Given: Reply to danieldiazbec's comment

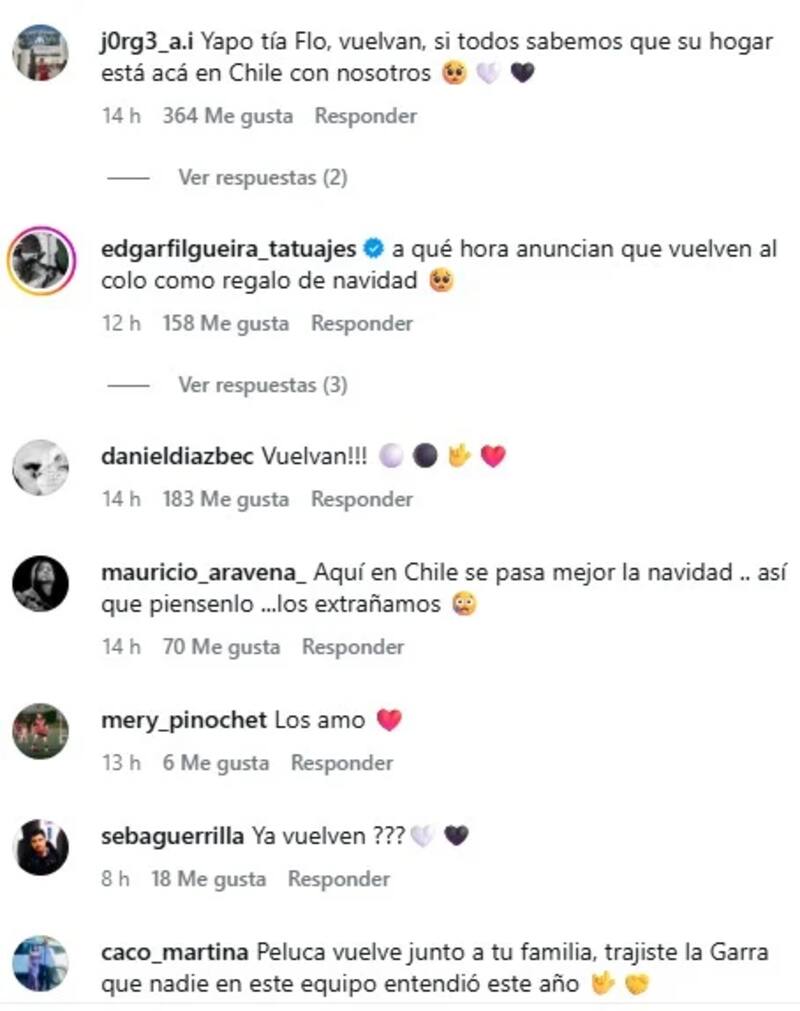Looking at the screenshot, I should click(361, 499).
